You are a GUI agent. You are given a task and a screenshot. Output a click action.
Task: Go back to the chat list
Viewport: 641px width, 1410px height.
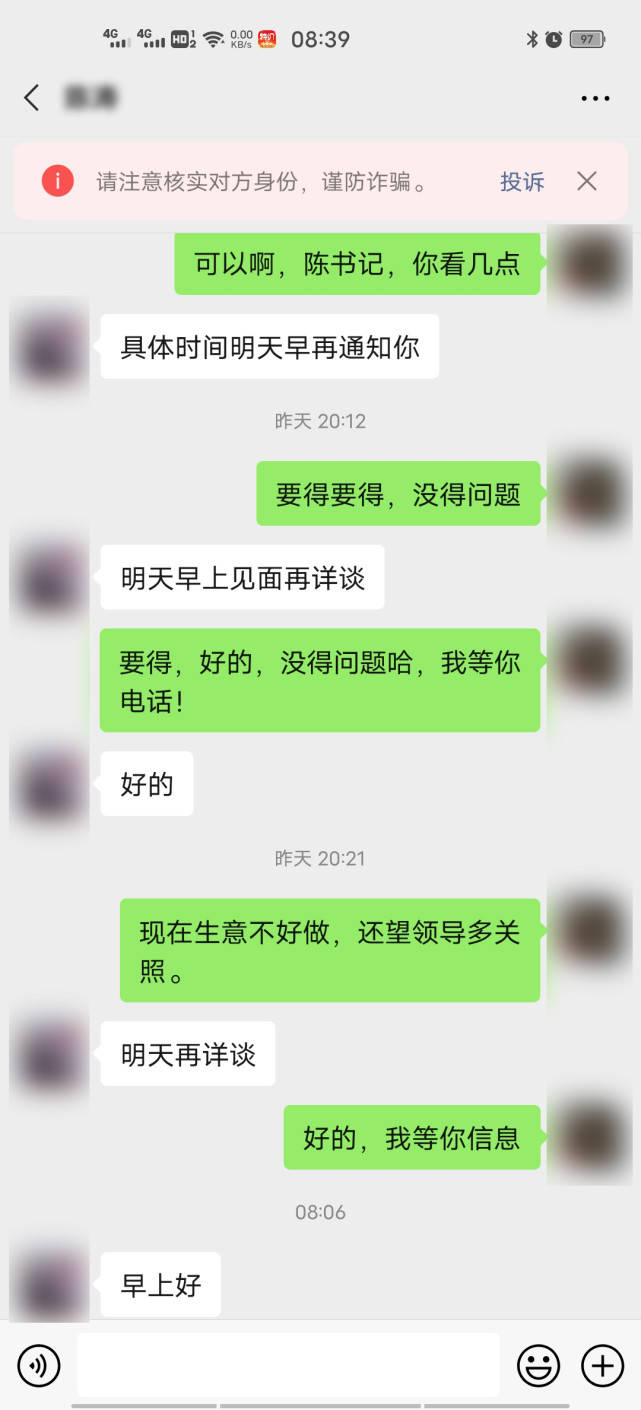32,97
